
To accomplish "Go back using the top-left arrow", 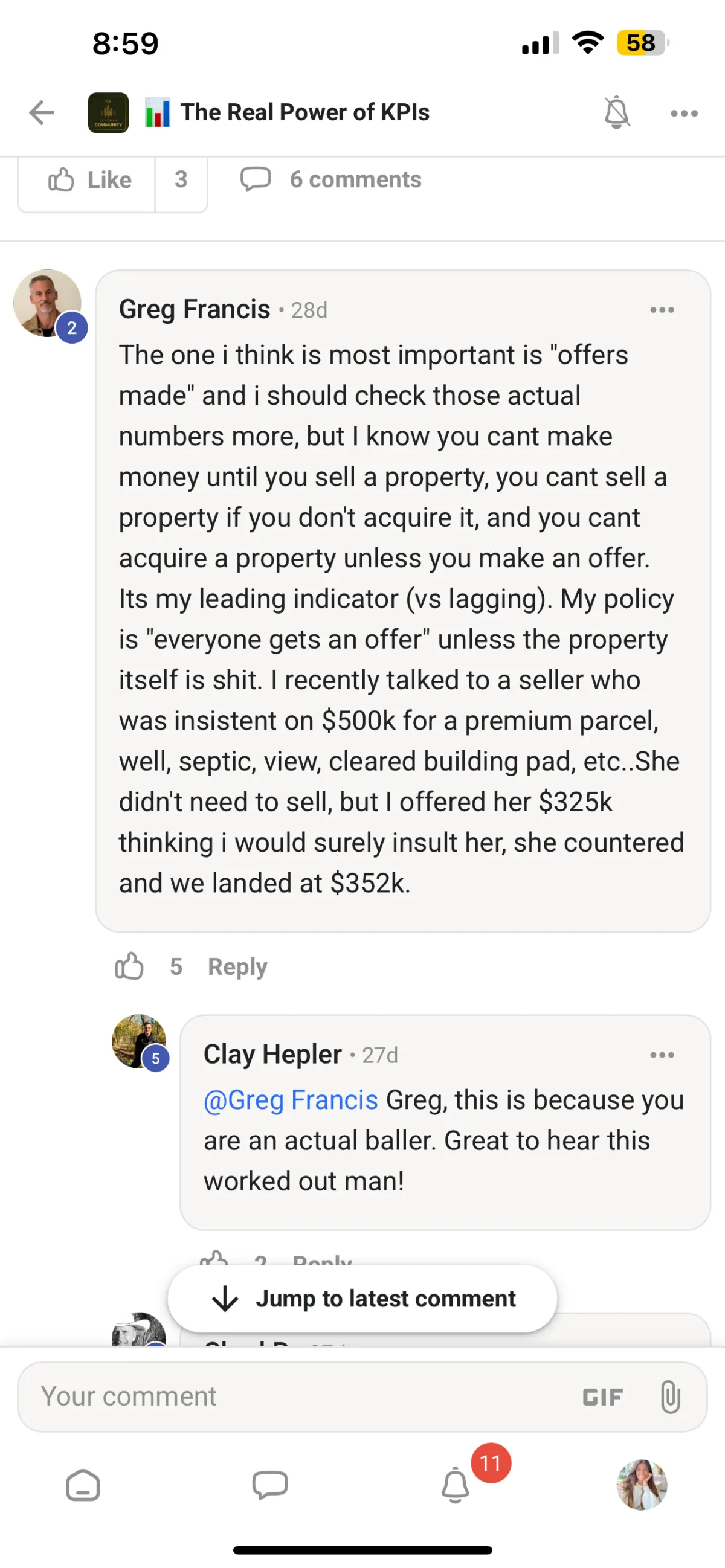I will (x=42, y=112).
